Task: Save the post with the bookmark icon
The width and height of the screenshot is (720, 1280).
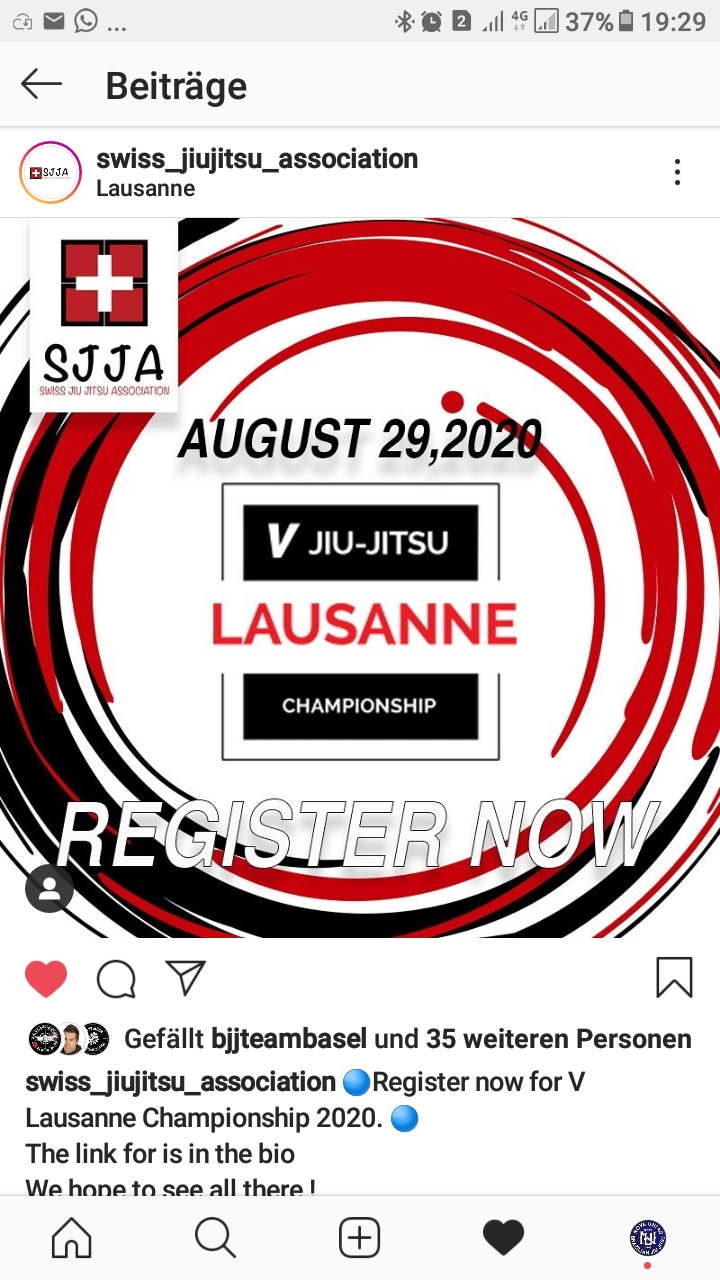Action: 674,977
